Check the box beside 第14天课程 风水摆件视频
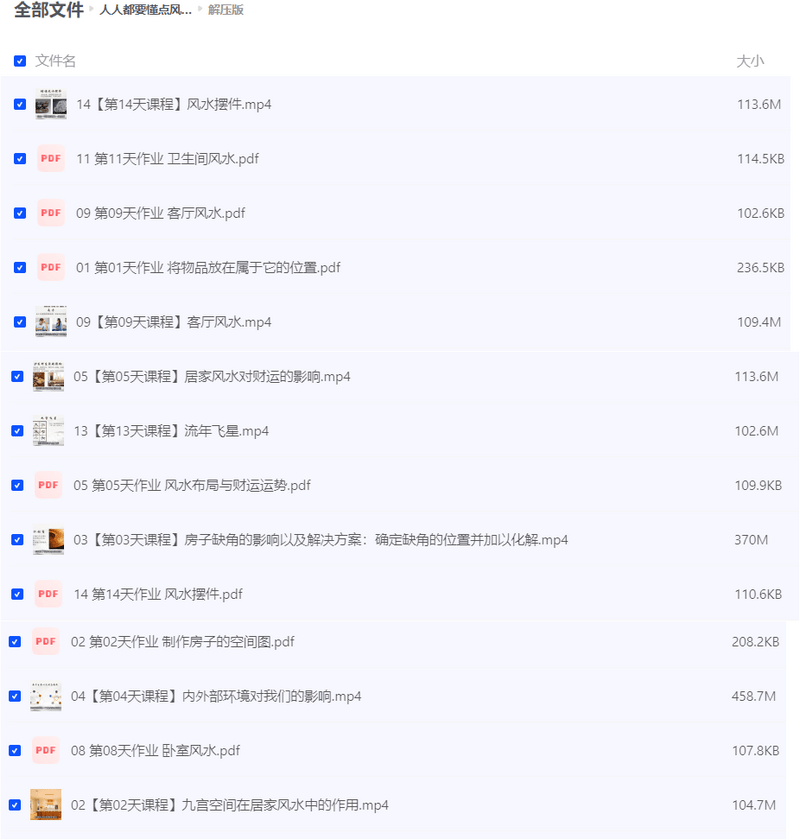This screenshot has width=800, height=840. [x=19, y=104]
